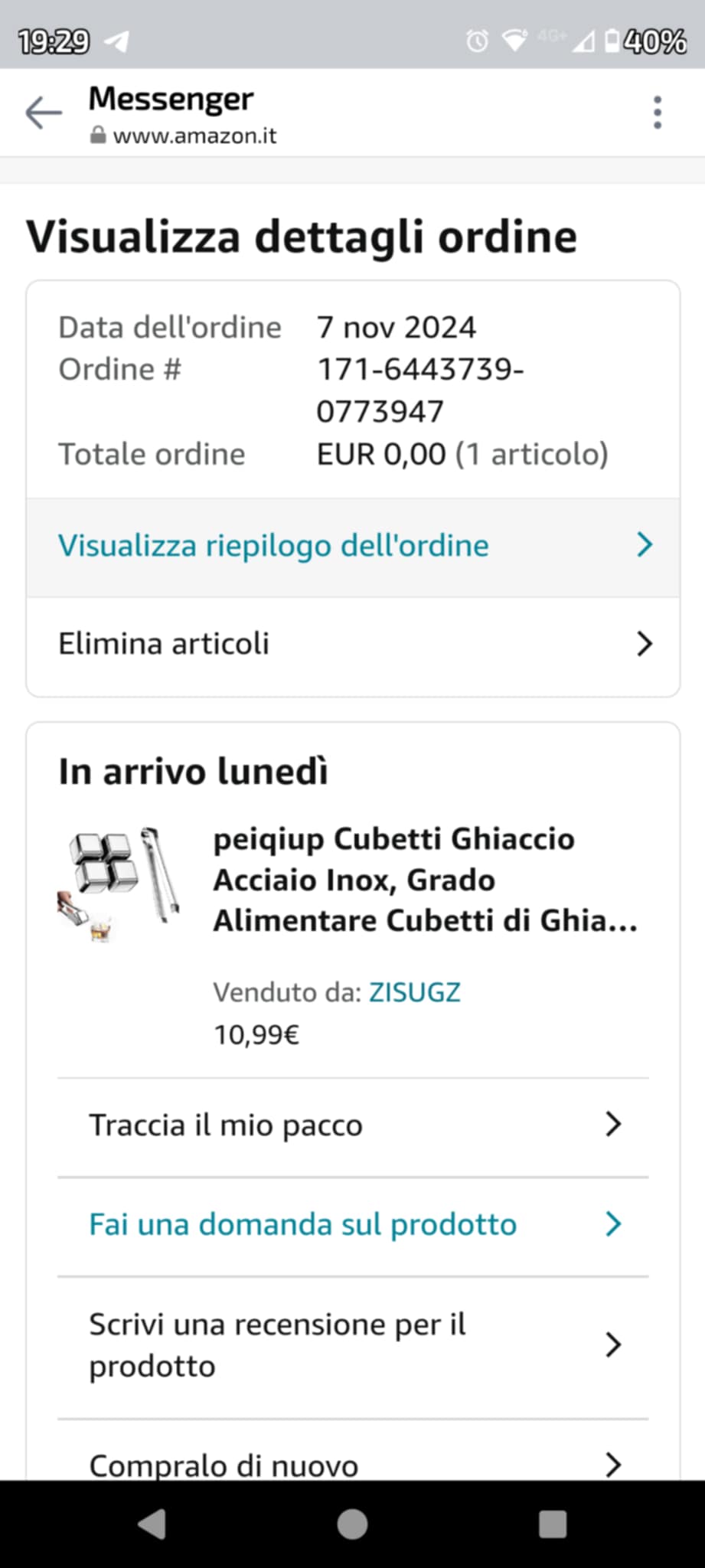Image resolution: width=705 pixels, height=1568 pixels.
Task: Tap Fai una domanda sul prodotto
Action: coord(353,1224)
